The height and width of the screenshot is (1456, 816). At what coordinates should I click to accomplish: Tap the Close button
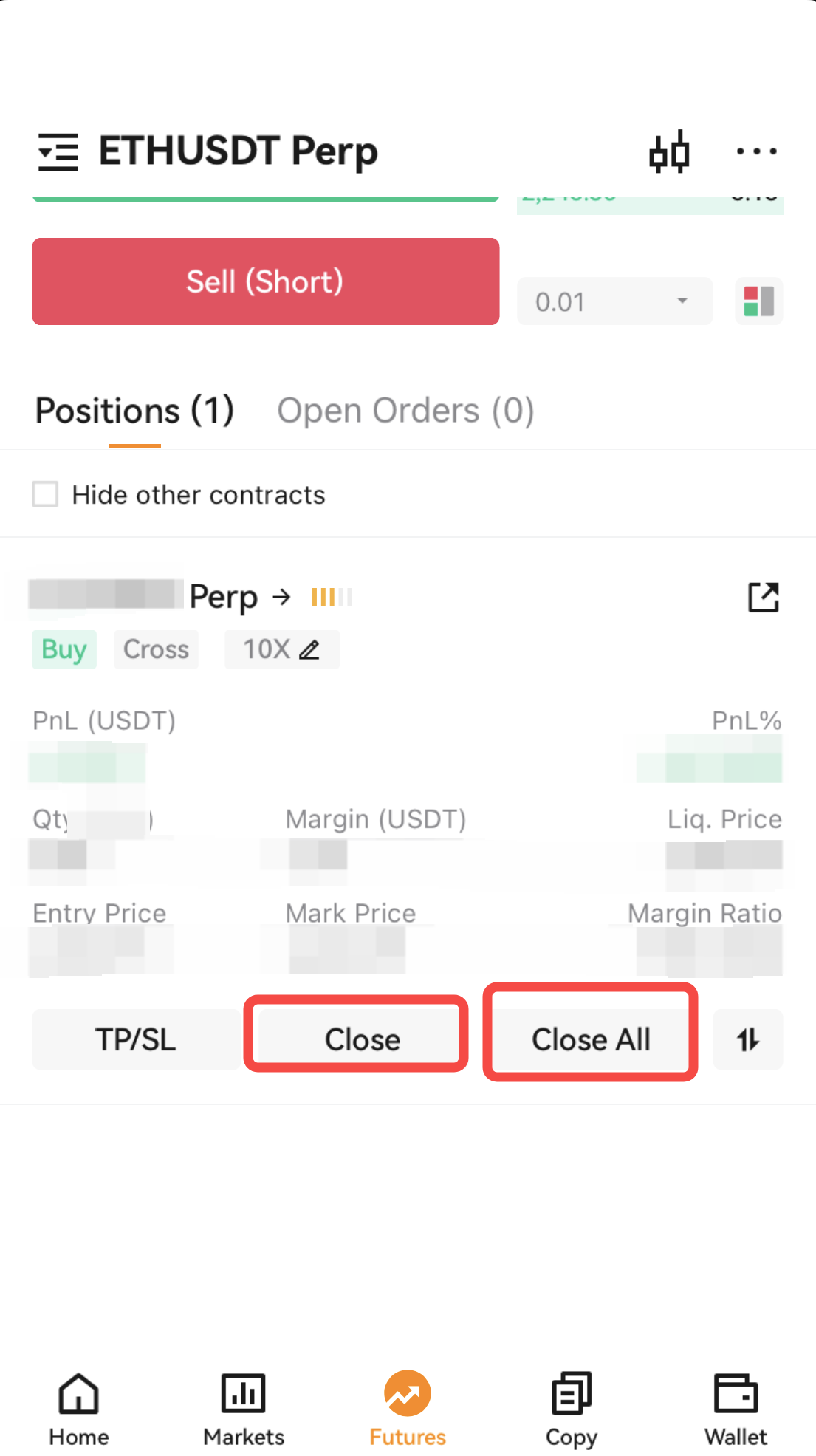(x=363, y=1039)
